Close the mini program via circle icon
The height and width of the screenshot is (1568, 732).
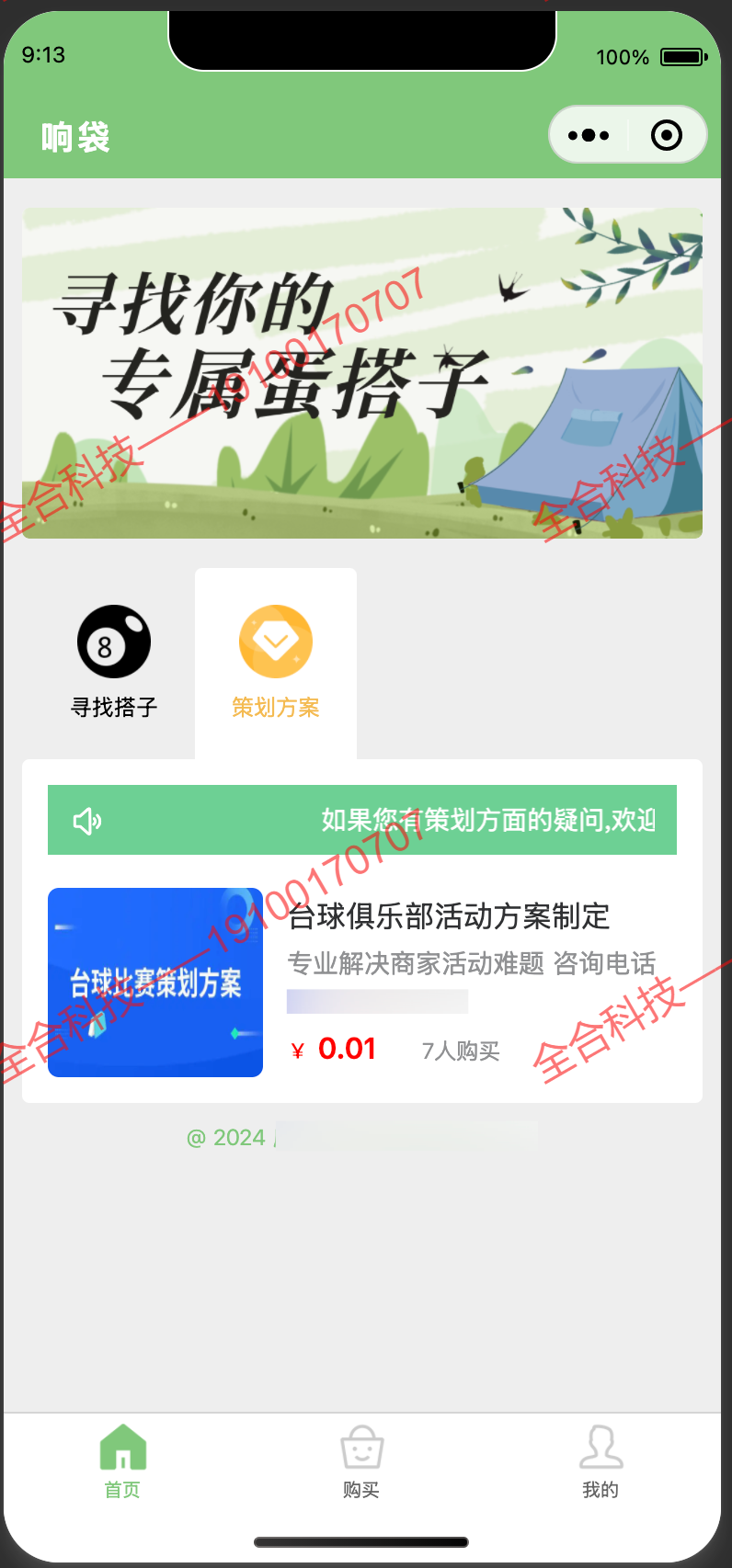click(x=666, y=135)
